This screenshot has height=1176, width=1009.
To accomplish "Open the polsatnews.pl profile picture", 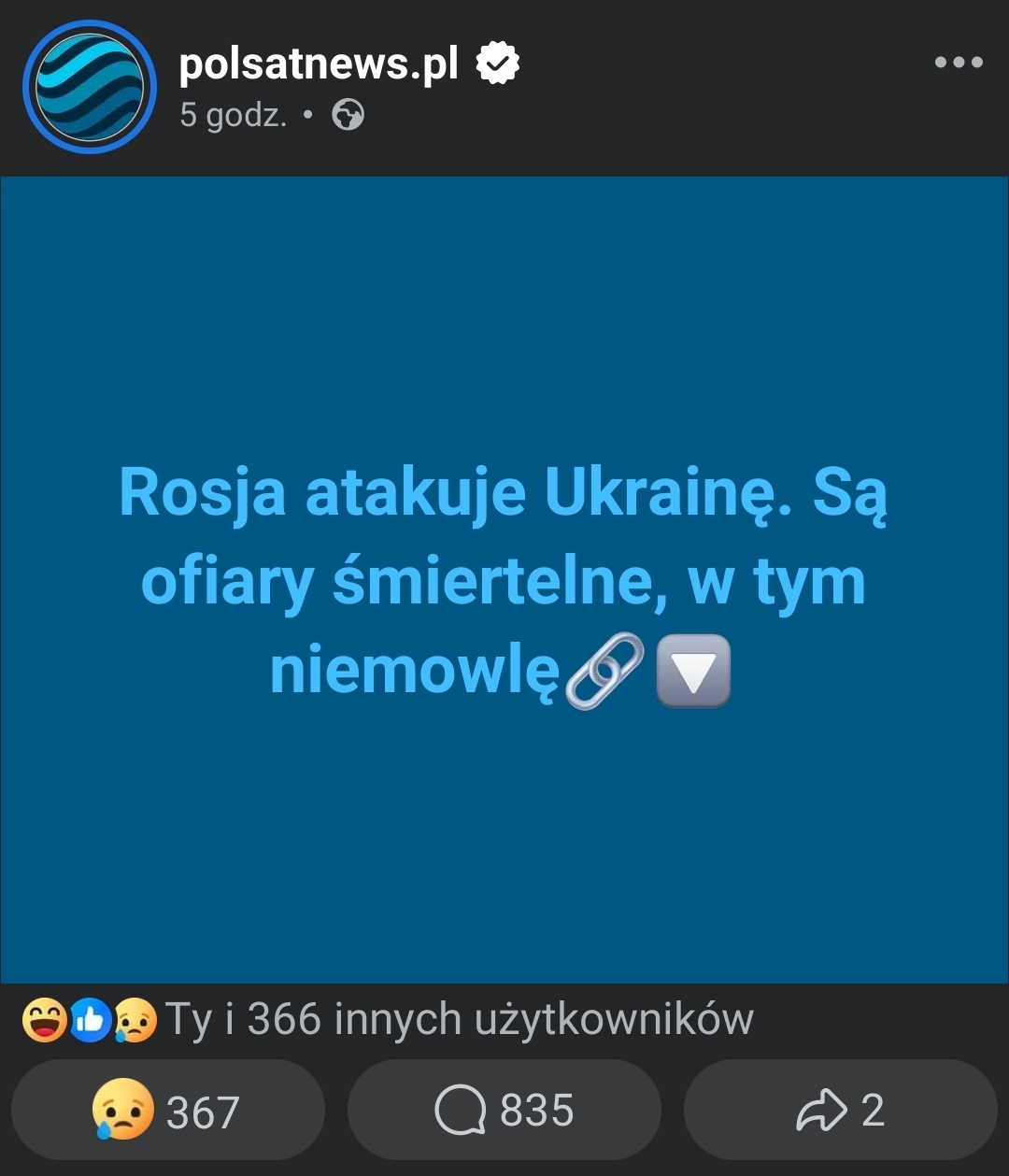I will tap(90, 87).
